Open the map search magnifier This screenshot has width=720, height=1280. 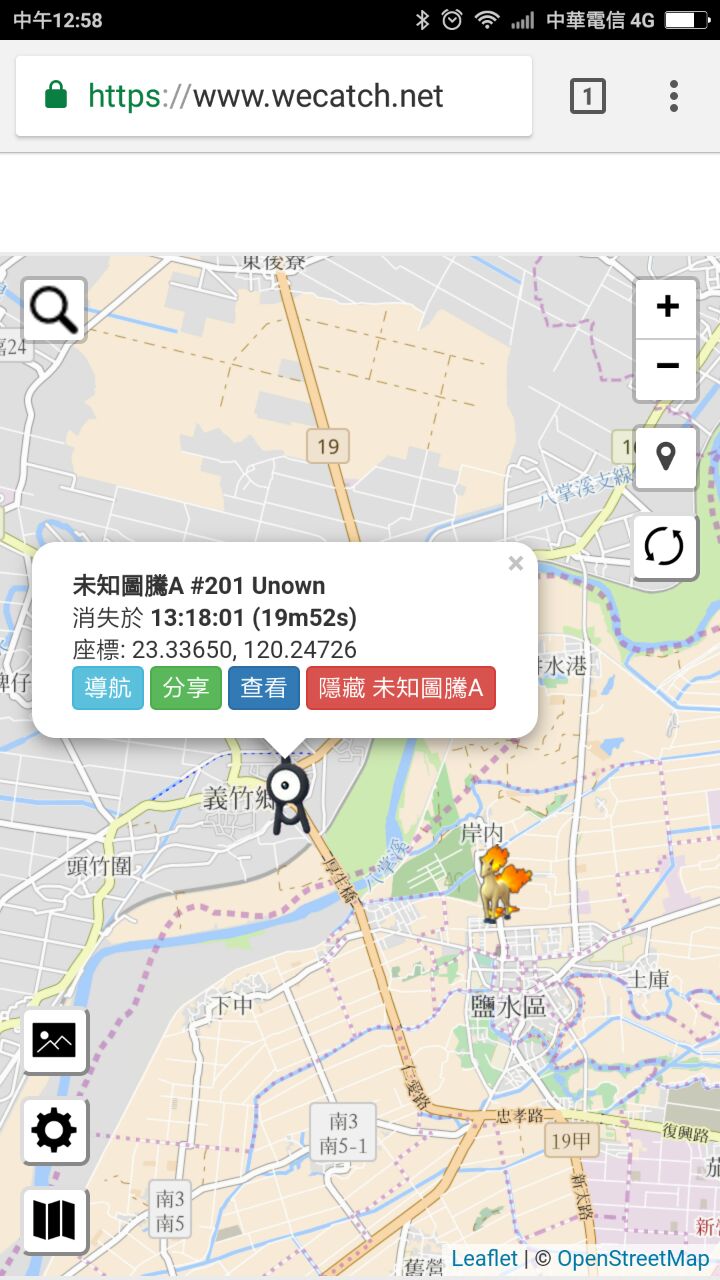(54, 310)
